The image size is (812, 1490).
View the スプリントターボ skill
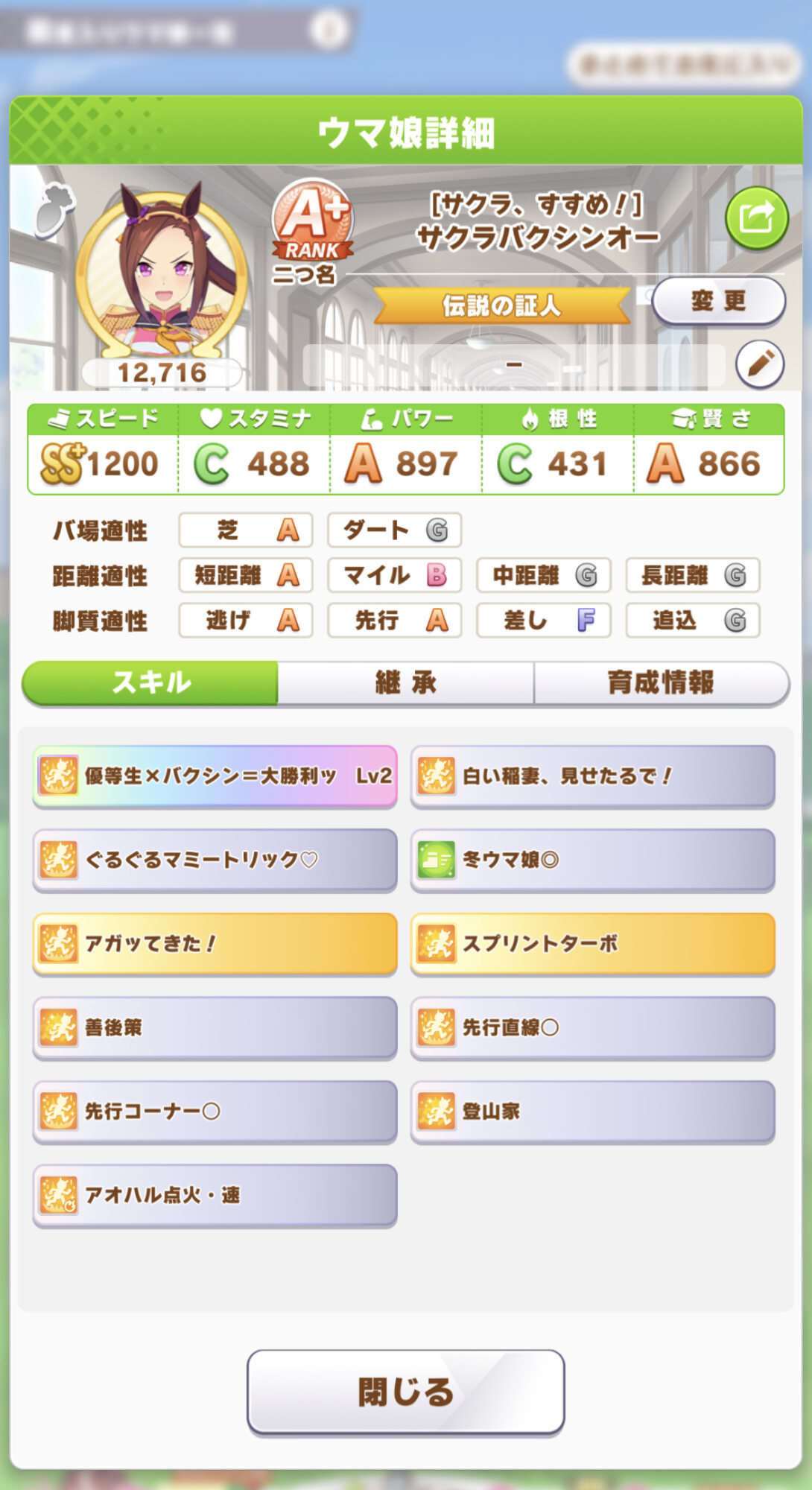(x=592, y=944)
